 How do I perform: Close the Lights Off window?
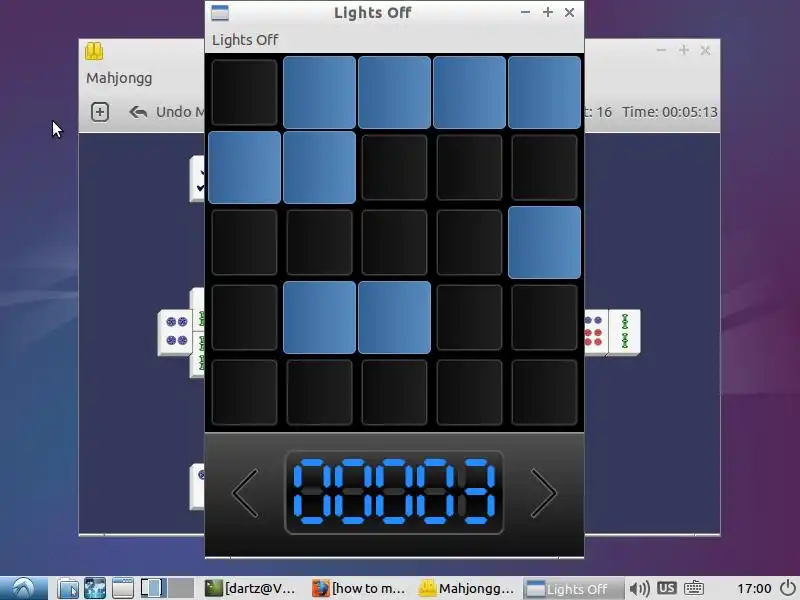pyautogui.click(x=569, y=13)
